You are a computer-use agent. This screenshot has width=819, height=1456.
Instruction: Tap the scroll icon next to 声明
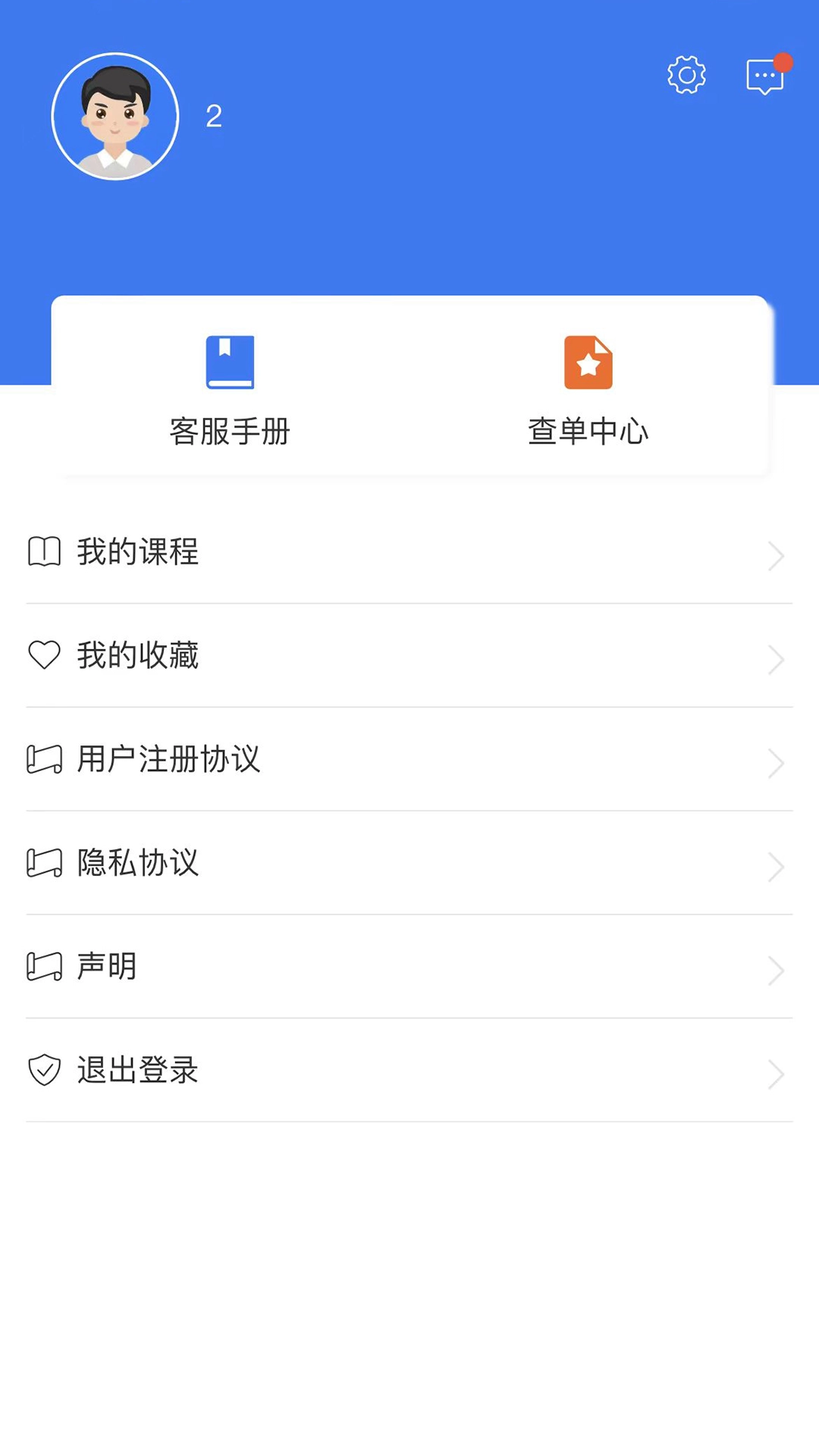tap(44, 966)
